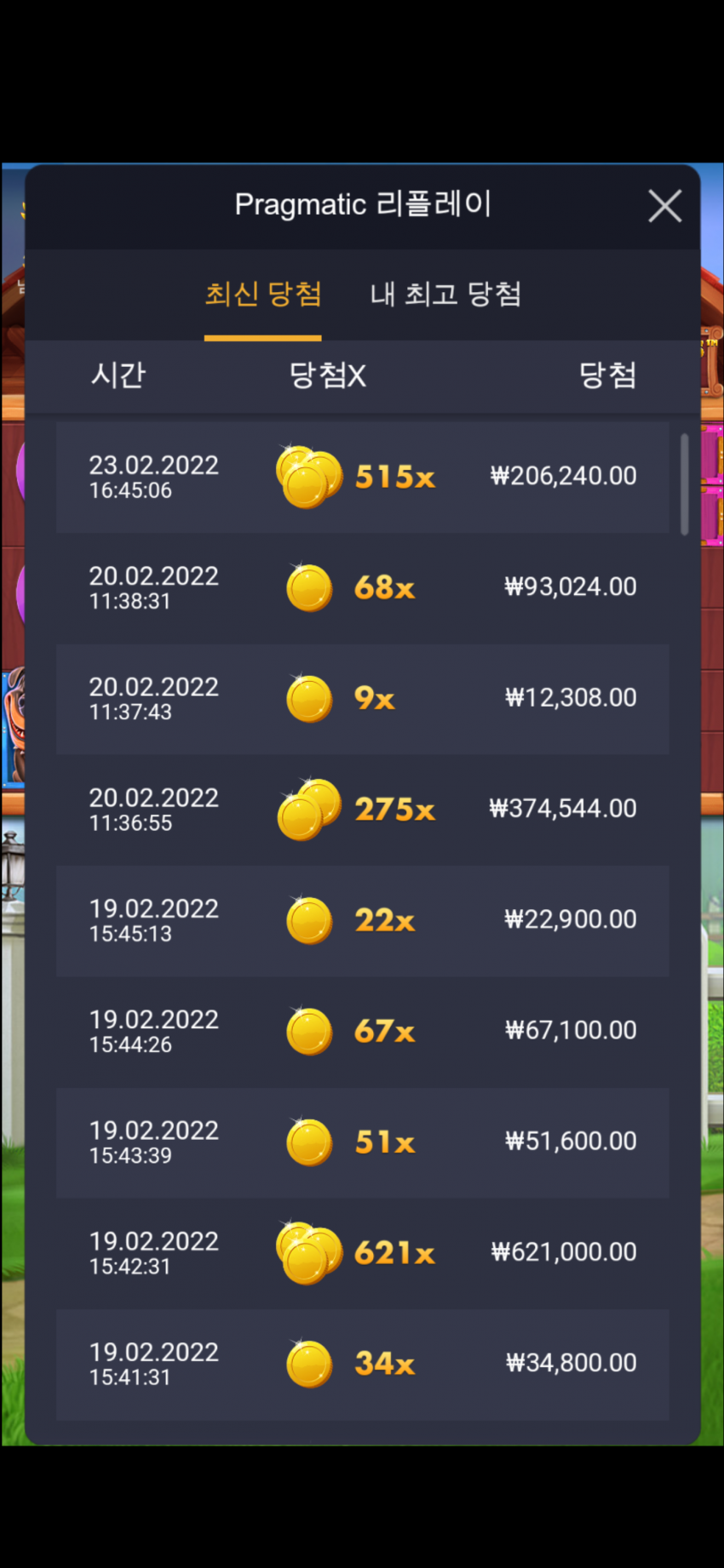The image size is (724, 1568).
Task: Switch to the 내 최고 당첨 tab
Action: tap(445, 295)
